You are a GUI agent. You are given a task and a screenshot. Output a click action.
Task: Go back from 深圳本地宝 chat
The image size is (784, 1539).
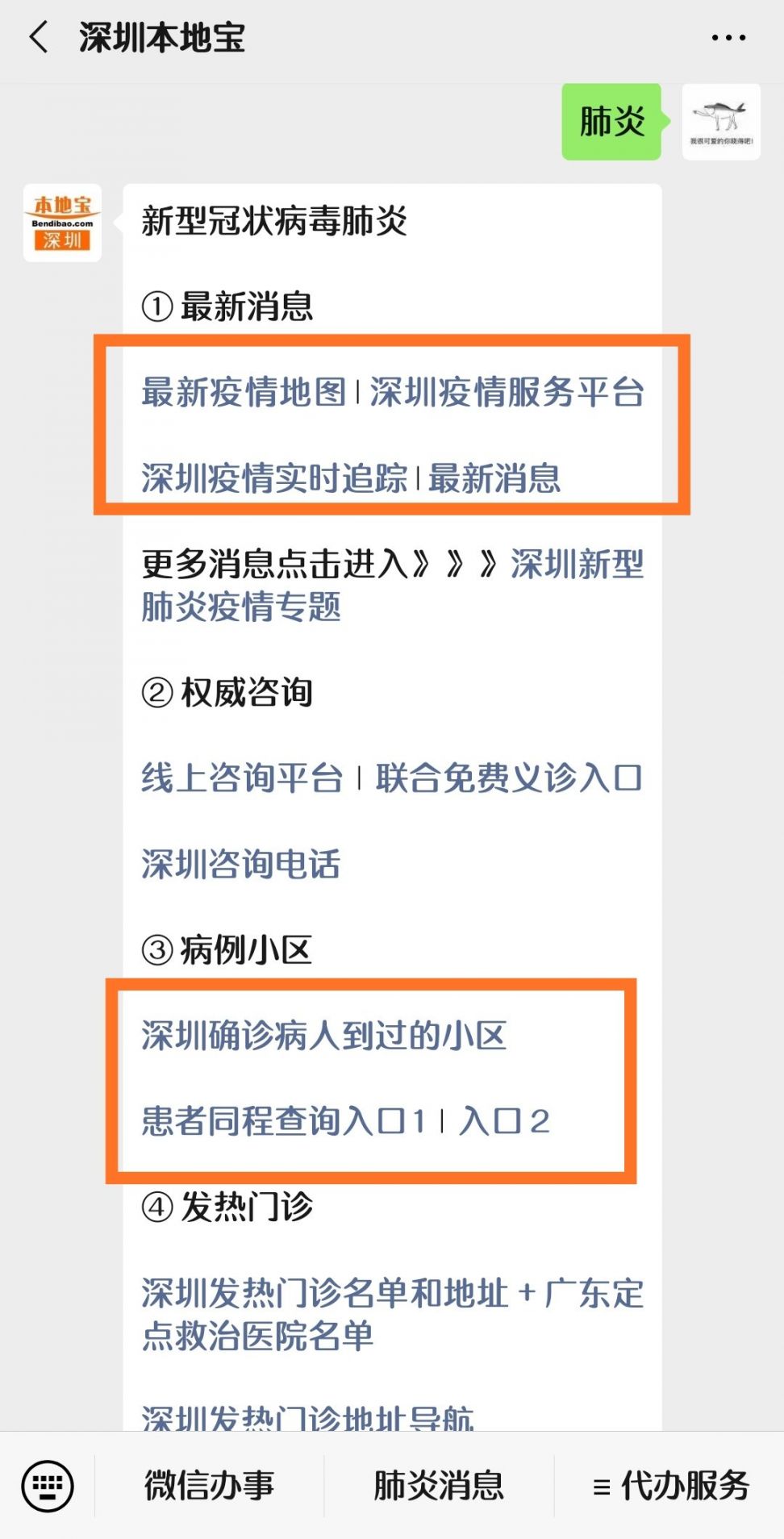[39, 37]
